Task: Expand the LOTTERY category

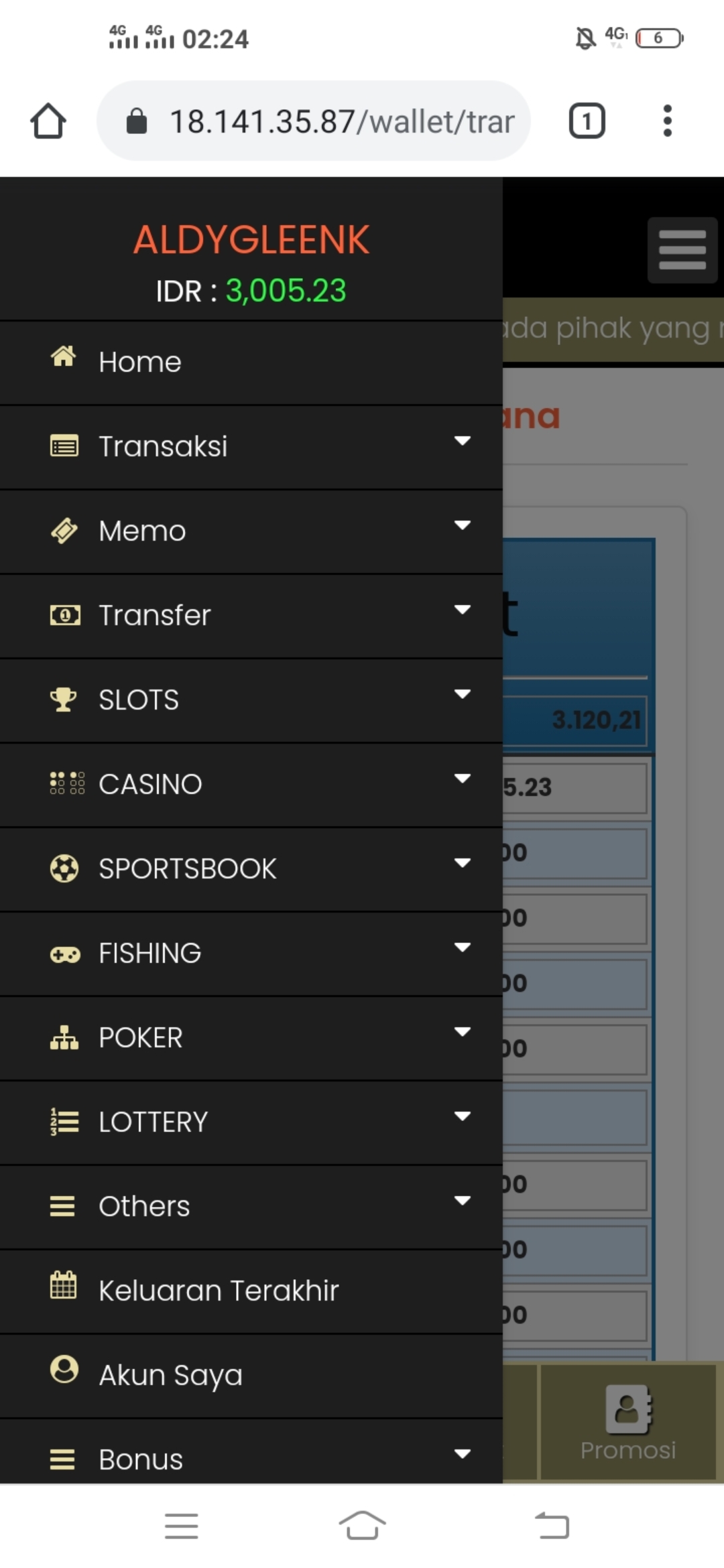Action: point(251,1122)
